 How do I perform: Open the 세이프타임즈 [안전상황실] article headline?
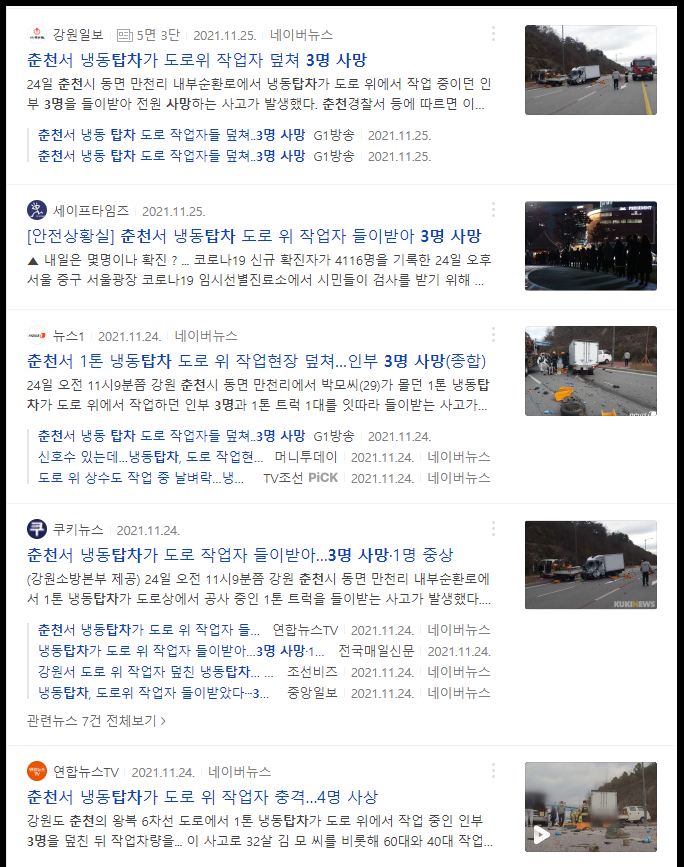tap(254, 236)
